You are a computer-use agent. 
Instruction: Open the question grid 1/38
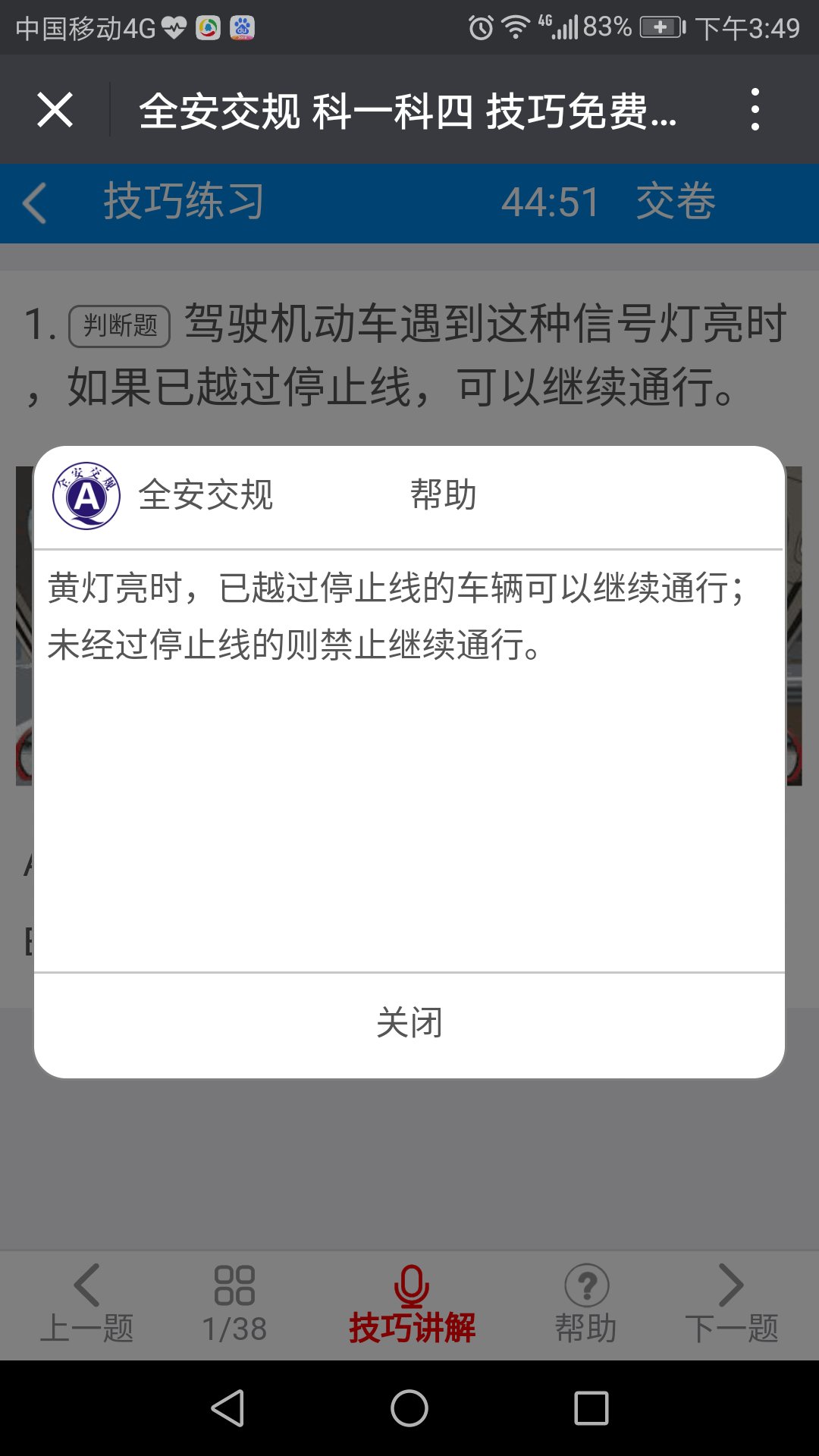[x=234, y=1304]
